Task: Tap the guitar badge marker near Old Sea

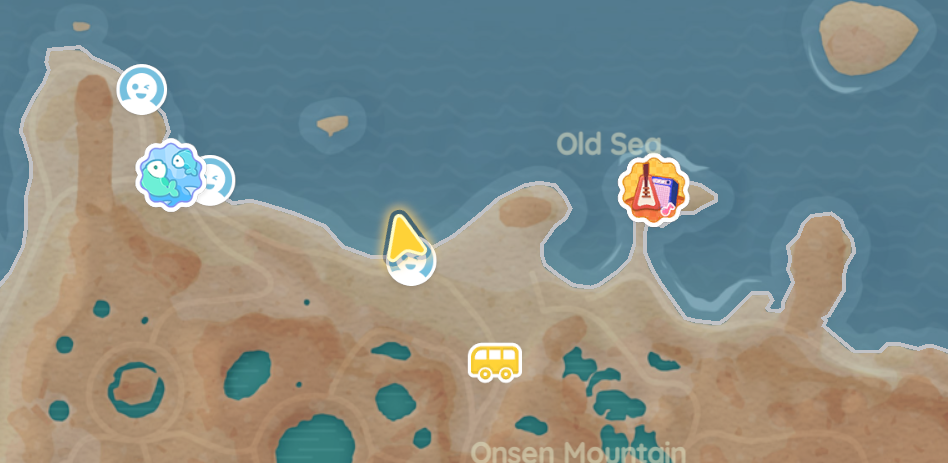Action: (652, 191)
